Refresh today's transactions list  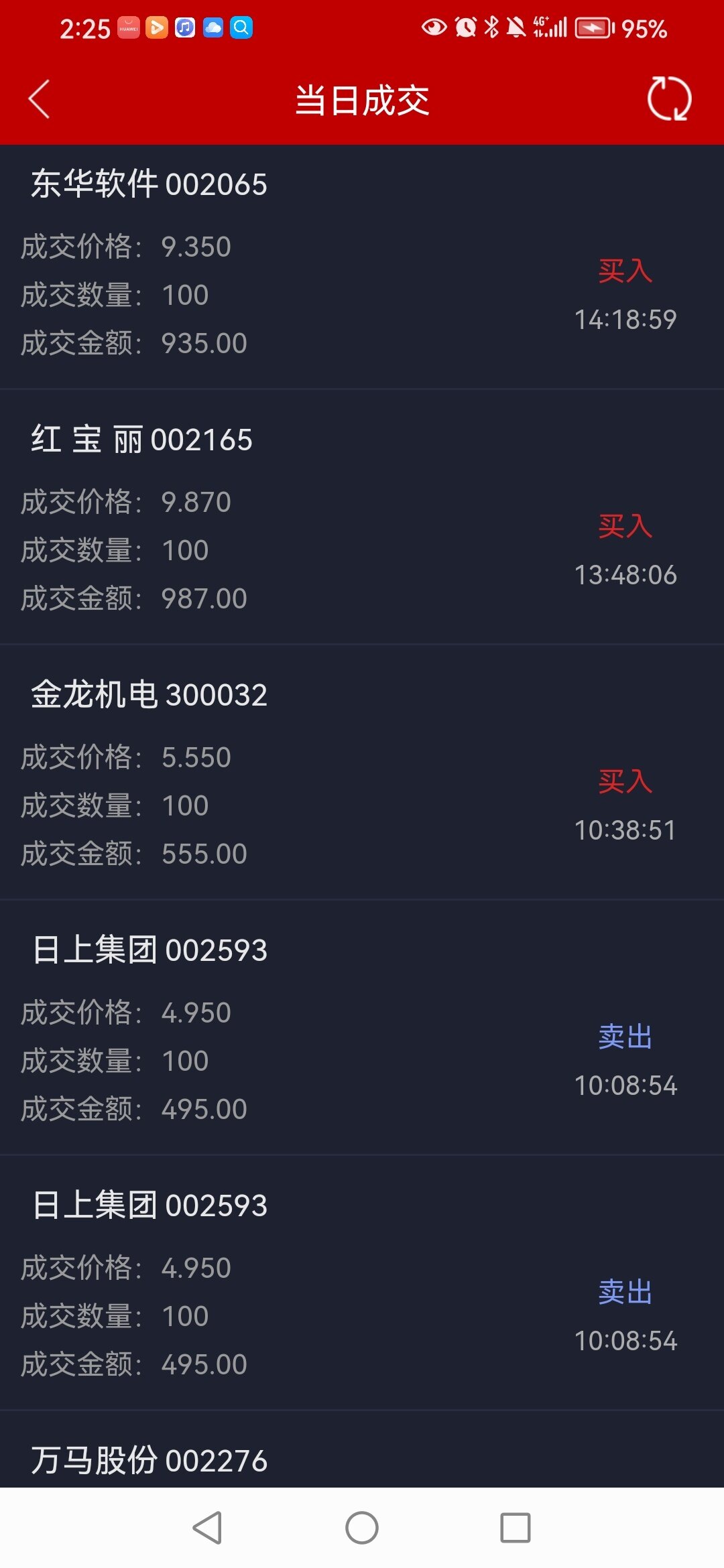pos(669,99)
